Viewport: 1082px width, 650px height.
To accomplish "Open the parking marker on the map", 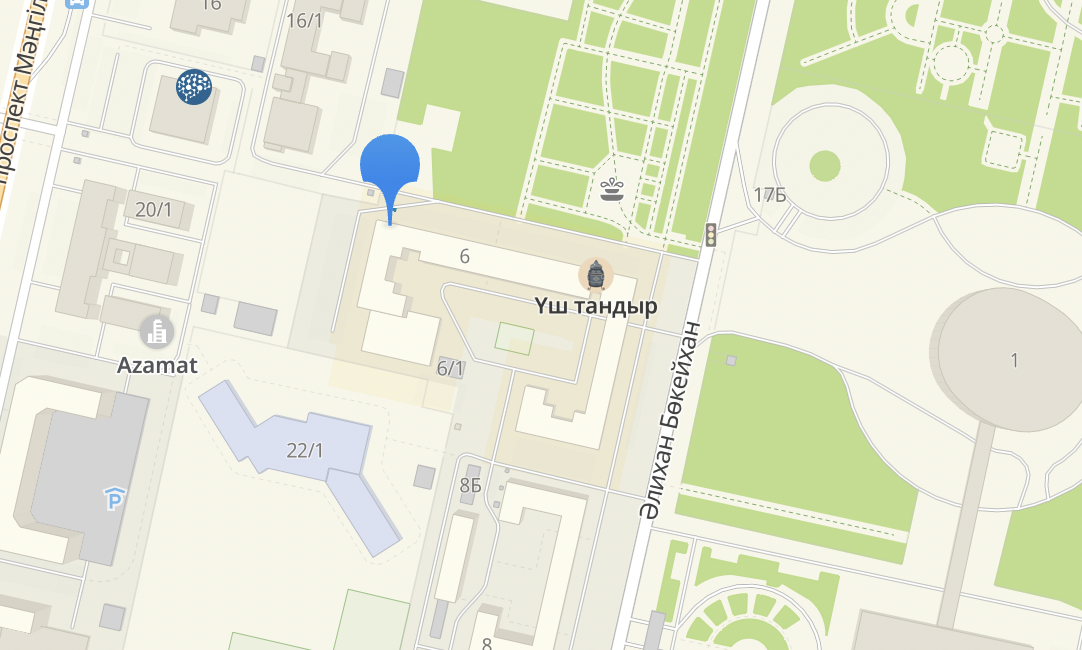I will tap(115, 499).
